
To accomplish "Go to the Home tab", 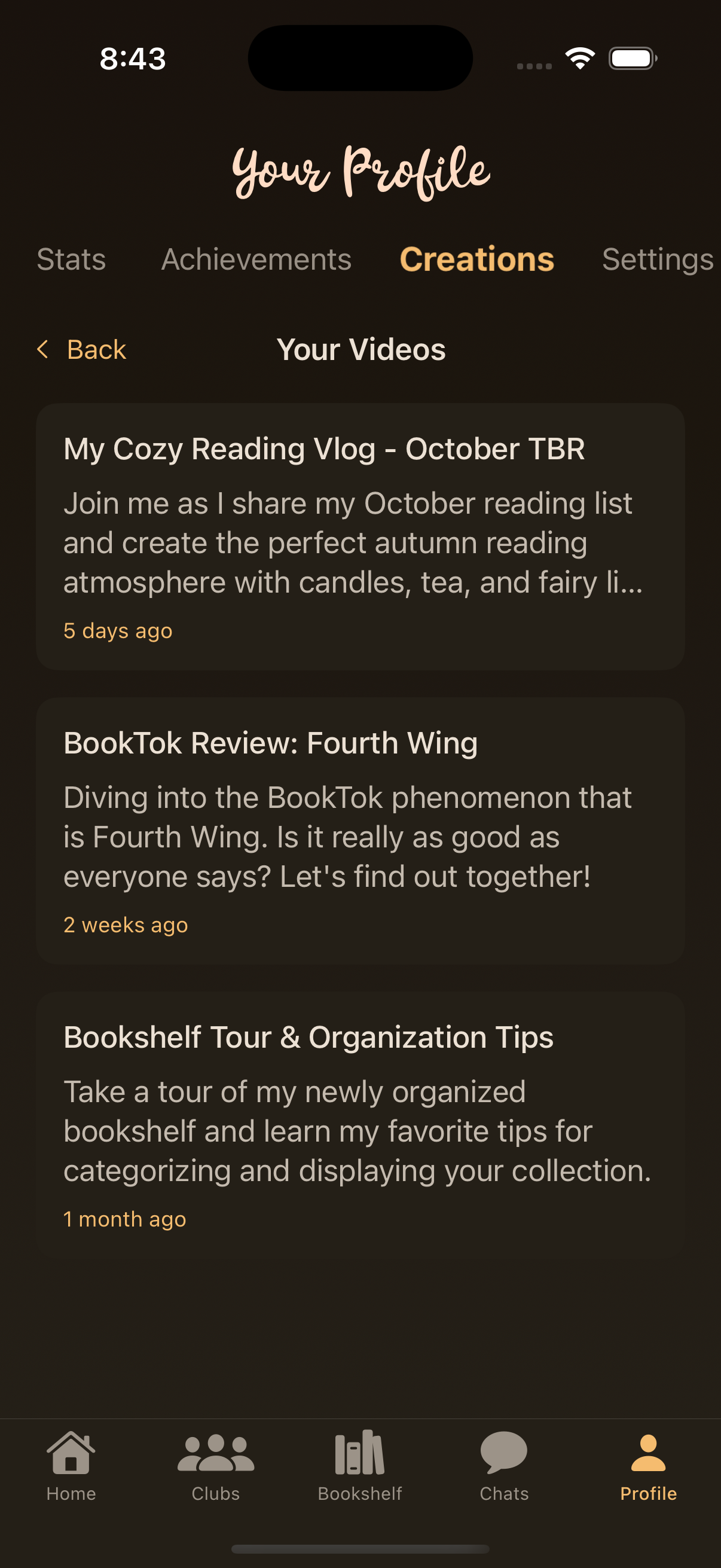I will [x=71, y=1466].
